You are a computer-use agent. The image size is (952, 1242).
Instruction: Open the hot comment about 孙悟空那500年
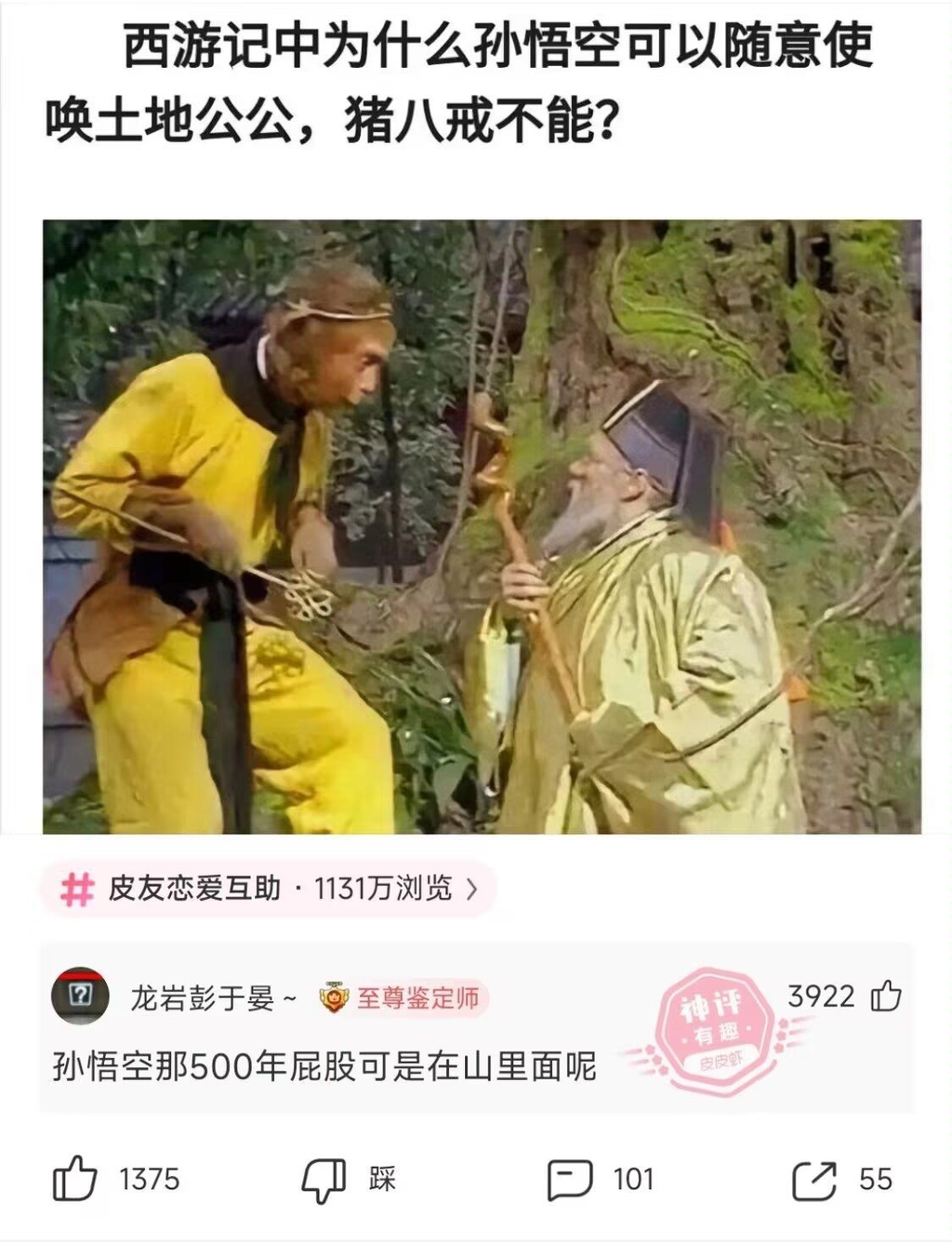pos(324,1066)
